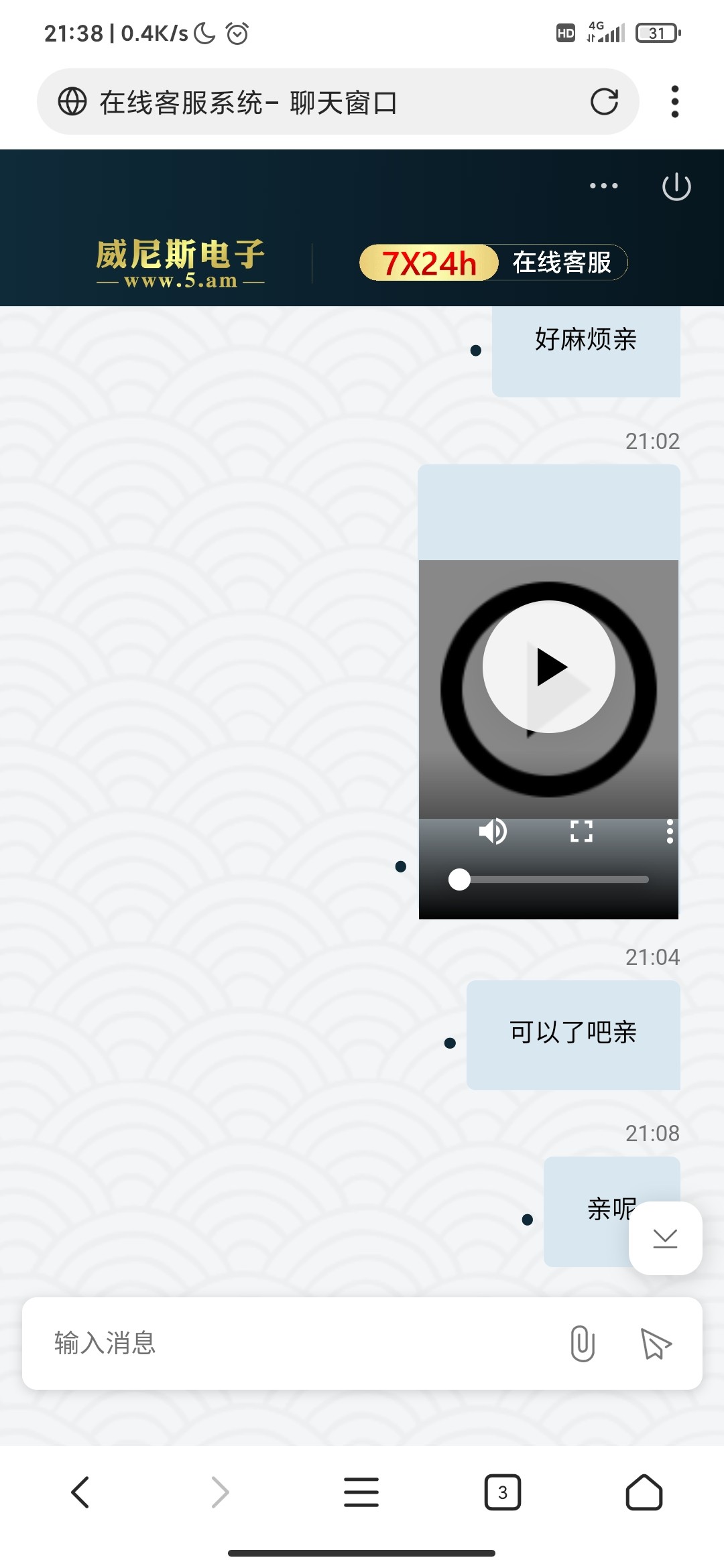Image resolution: width=724 pixels, height=1568 pixels.
Task: View the 3 open browser tabs
Action: click(x=503, y=1492)
